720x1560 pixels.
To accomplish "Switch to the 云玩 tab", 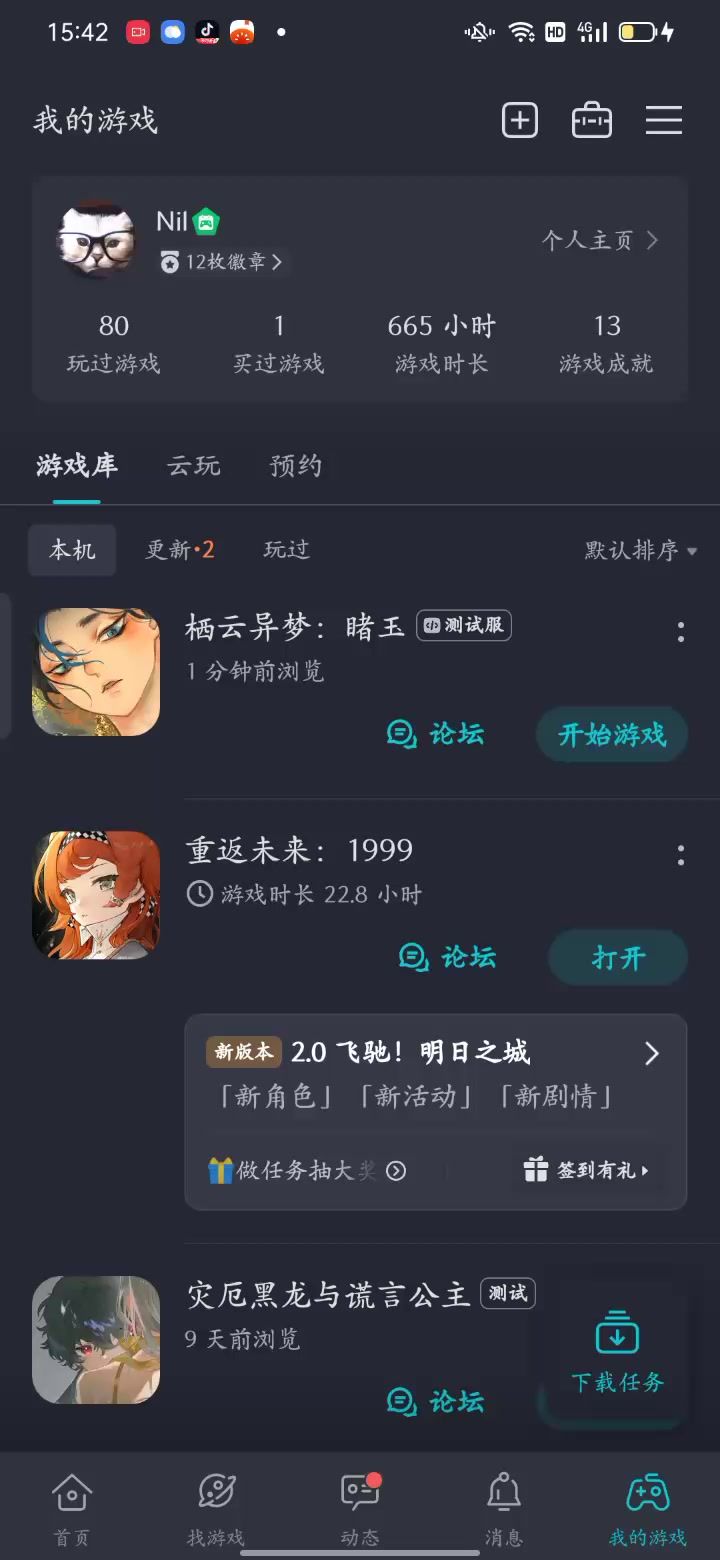I will tap(194, 466).
